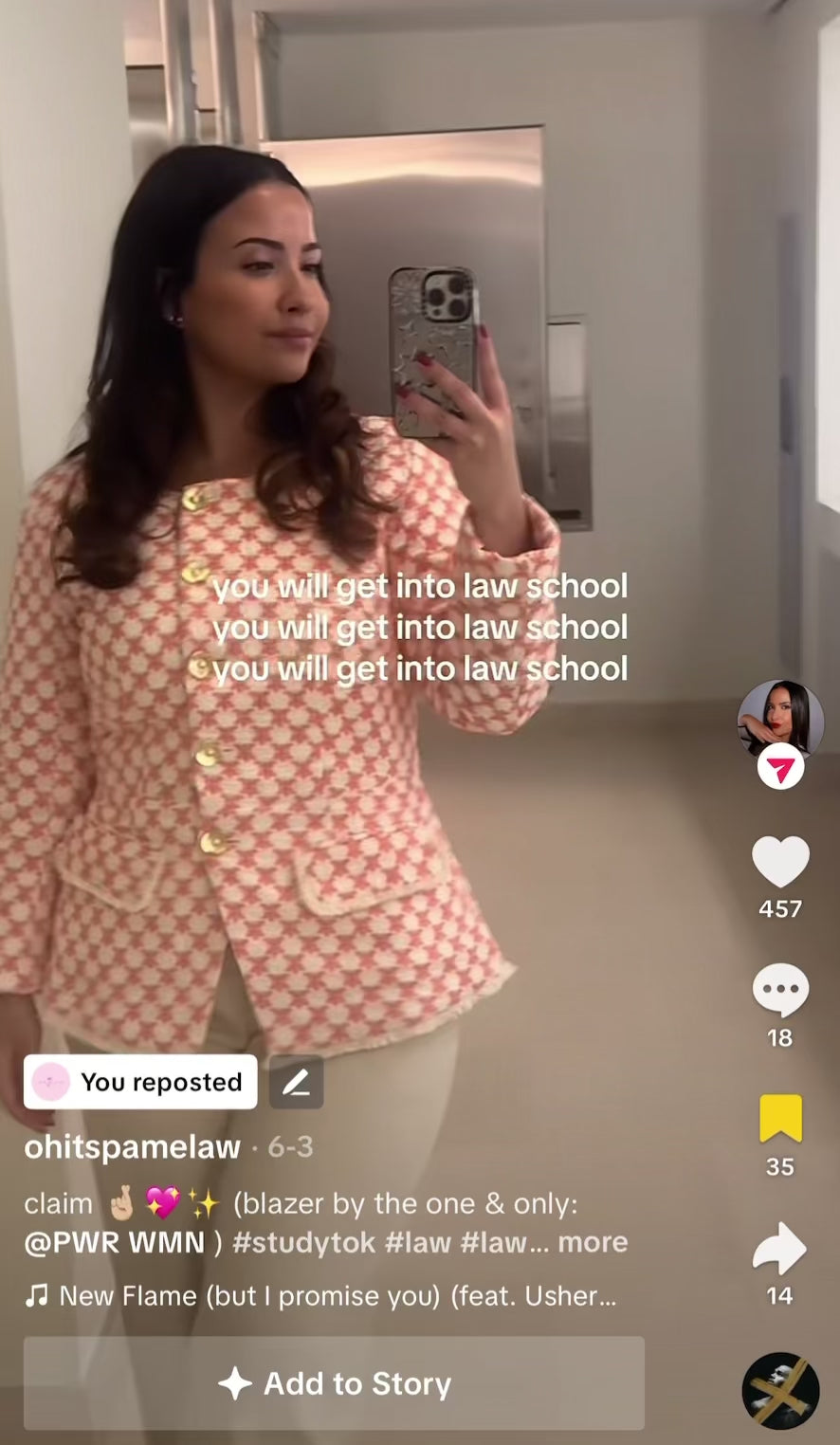Open ohitspamelaw's profile from the username
This screenshot has width=840, height=1445.
click(133, 1147)
